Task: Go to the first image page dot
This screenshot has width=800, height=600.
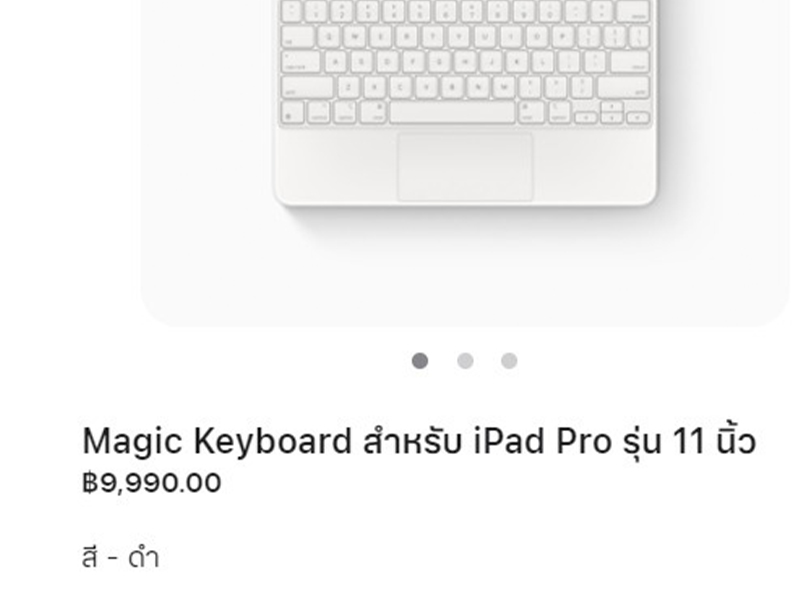Action: [420, 361]
